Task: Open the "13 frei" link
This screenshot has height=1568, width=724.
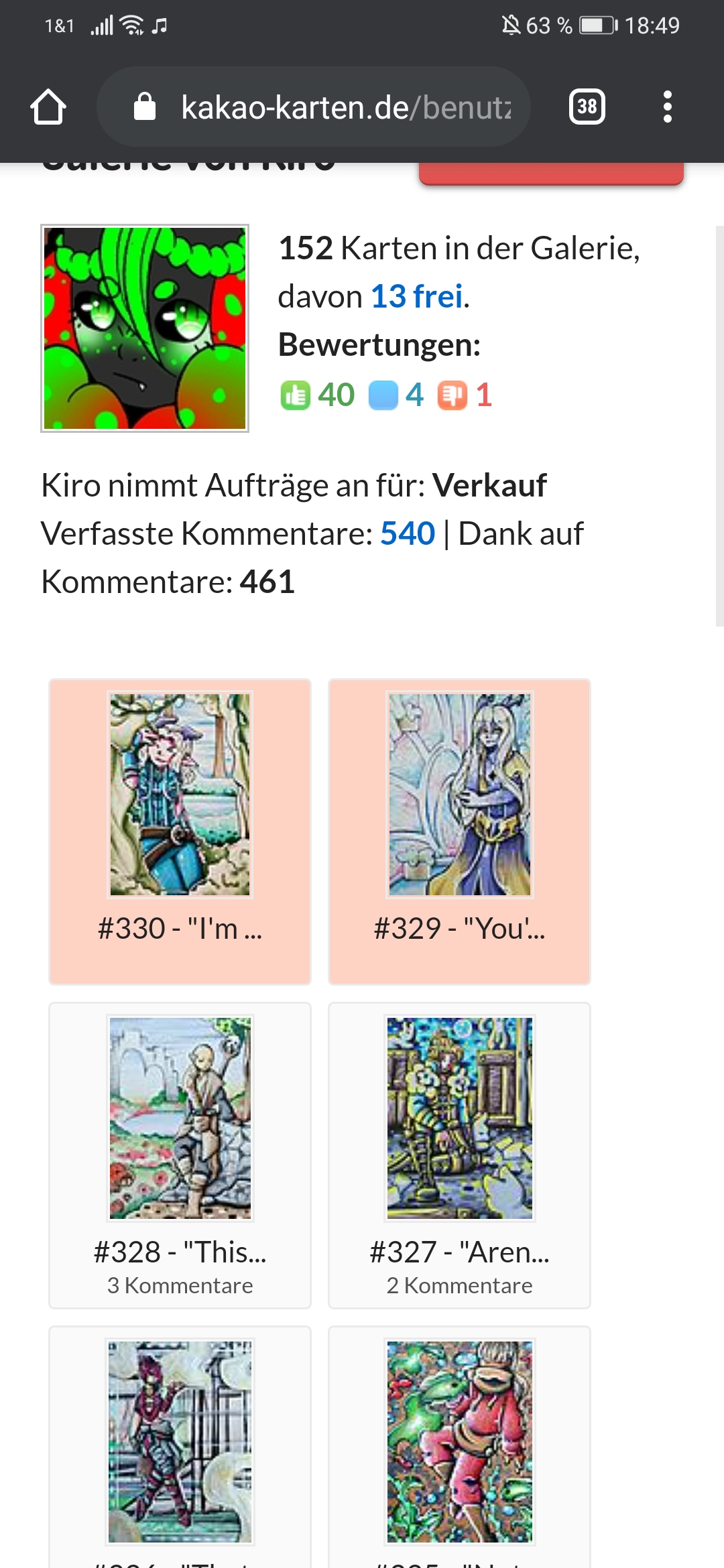Action: coord(416,296)
